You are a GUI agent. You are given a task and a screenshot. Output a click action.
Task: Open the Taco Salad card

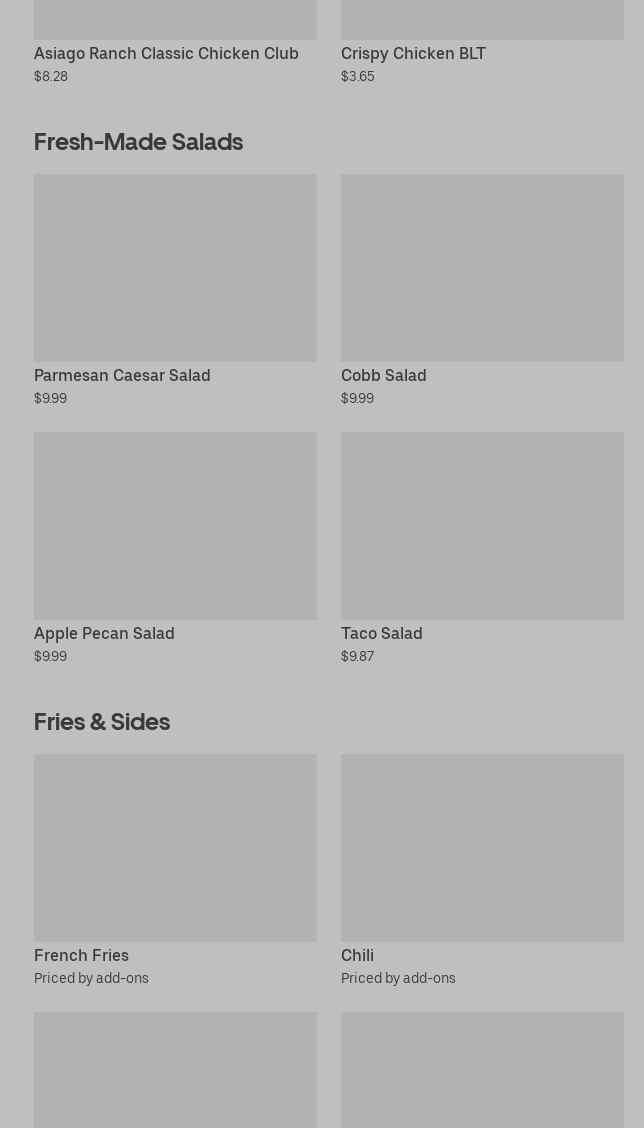click(x=482, y=548)
